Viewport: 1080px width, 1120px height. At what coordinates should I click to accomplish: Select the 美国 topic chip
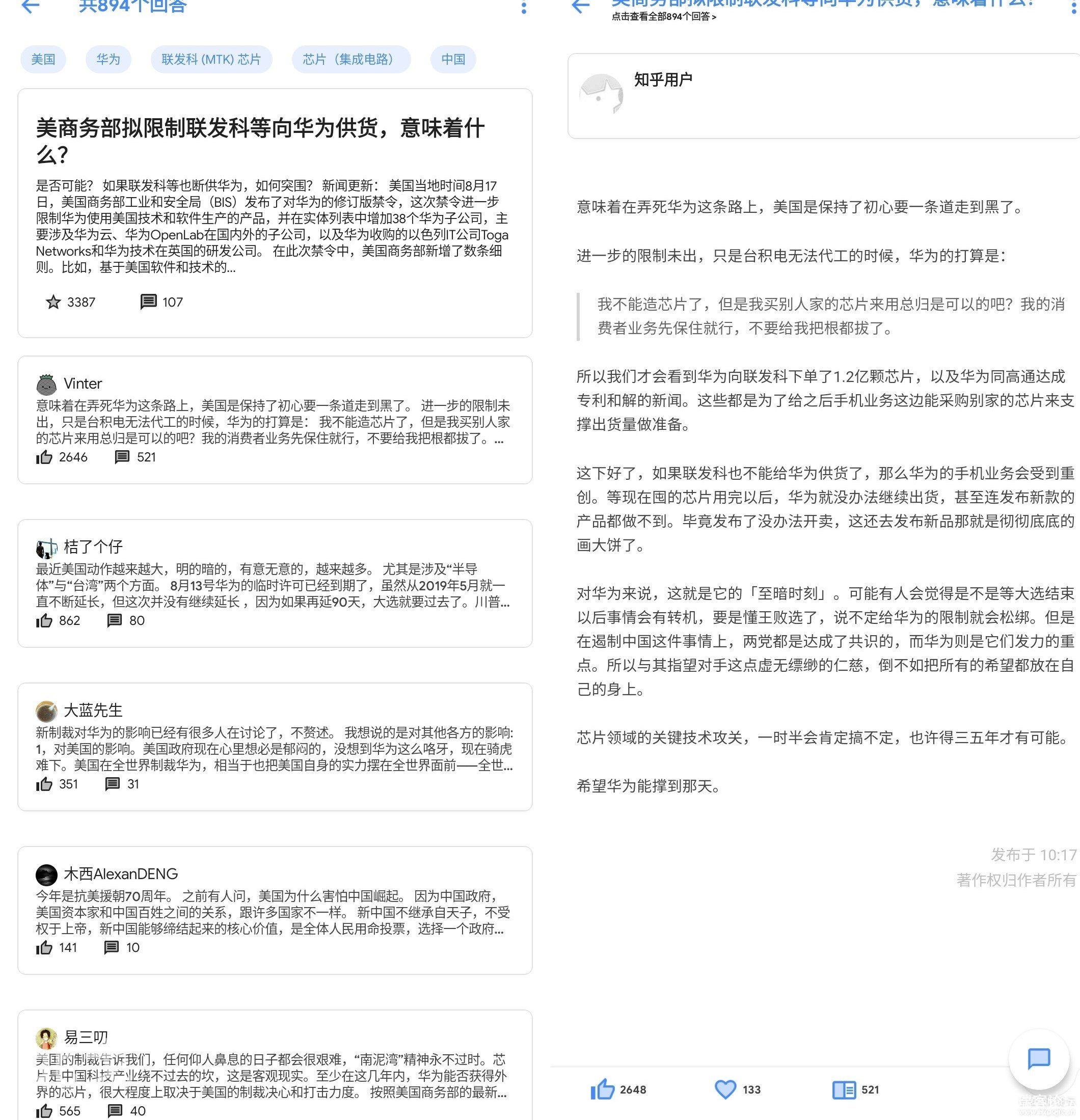pyautogui.click(x=43, y=60)
